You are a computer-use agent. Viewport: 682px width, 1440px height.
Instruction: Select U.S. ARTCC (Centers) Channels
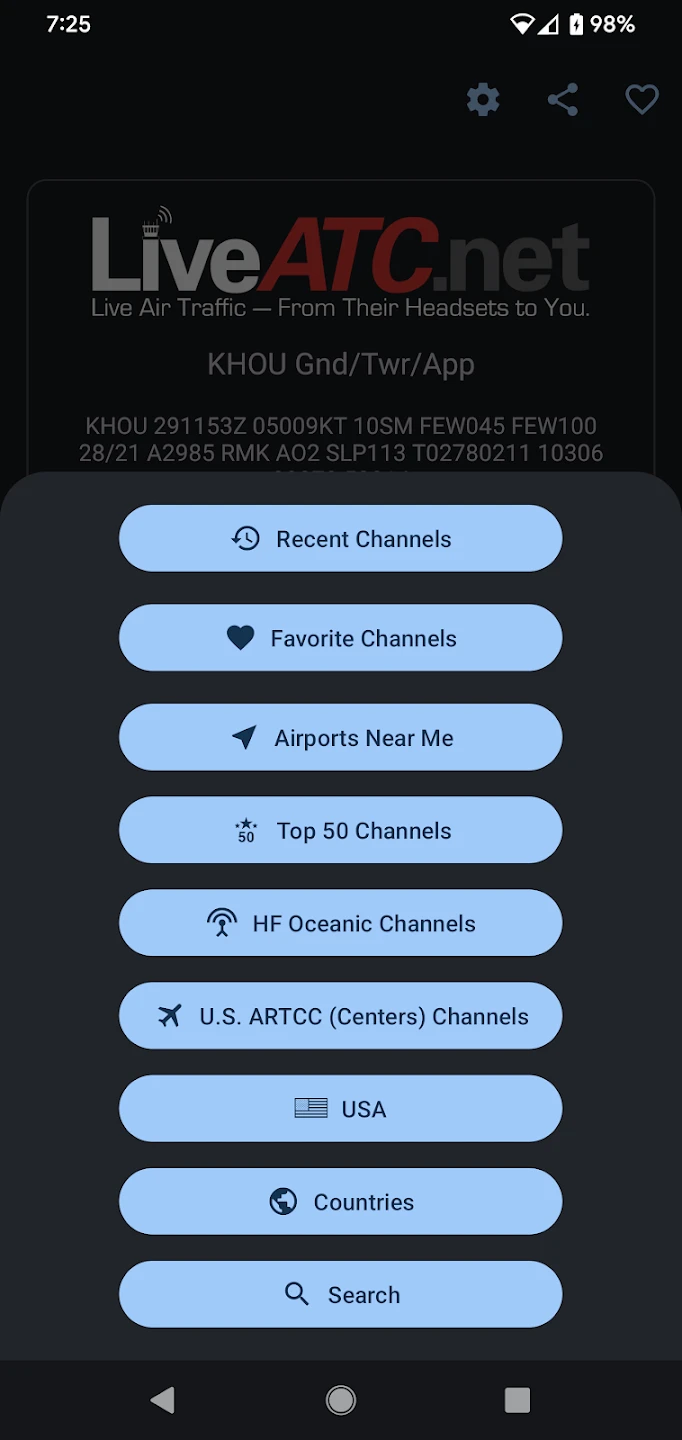[340, 1016]
